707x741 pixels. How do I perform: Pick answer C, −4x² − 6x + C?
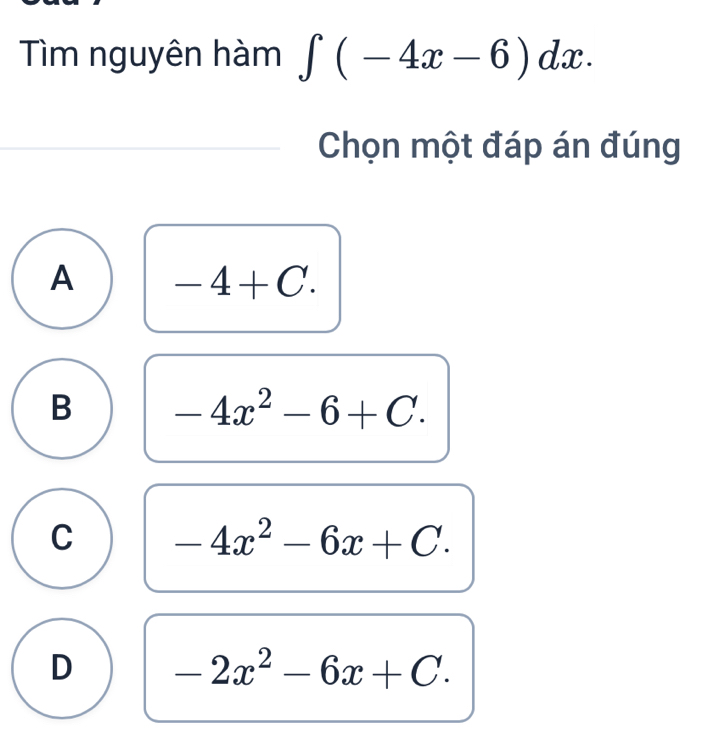click(x=63, y=538)
